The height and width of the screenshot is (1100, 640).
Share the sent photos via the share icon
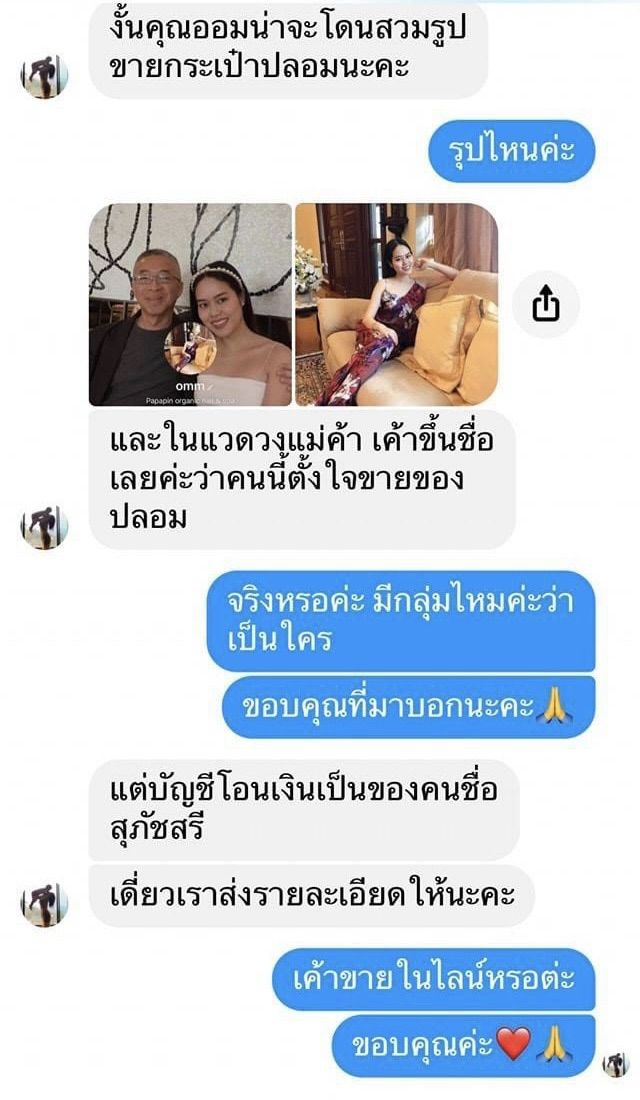pos(545,305)
